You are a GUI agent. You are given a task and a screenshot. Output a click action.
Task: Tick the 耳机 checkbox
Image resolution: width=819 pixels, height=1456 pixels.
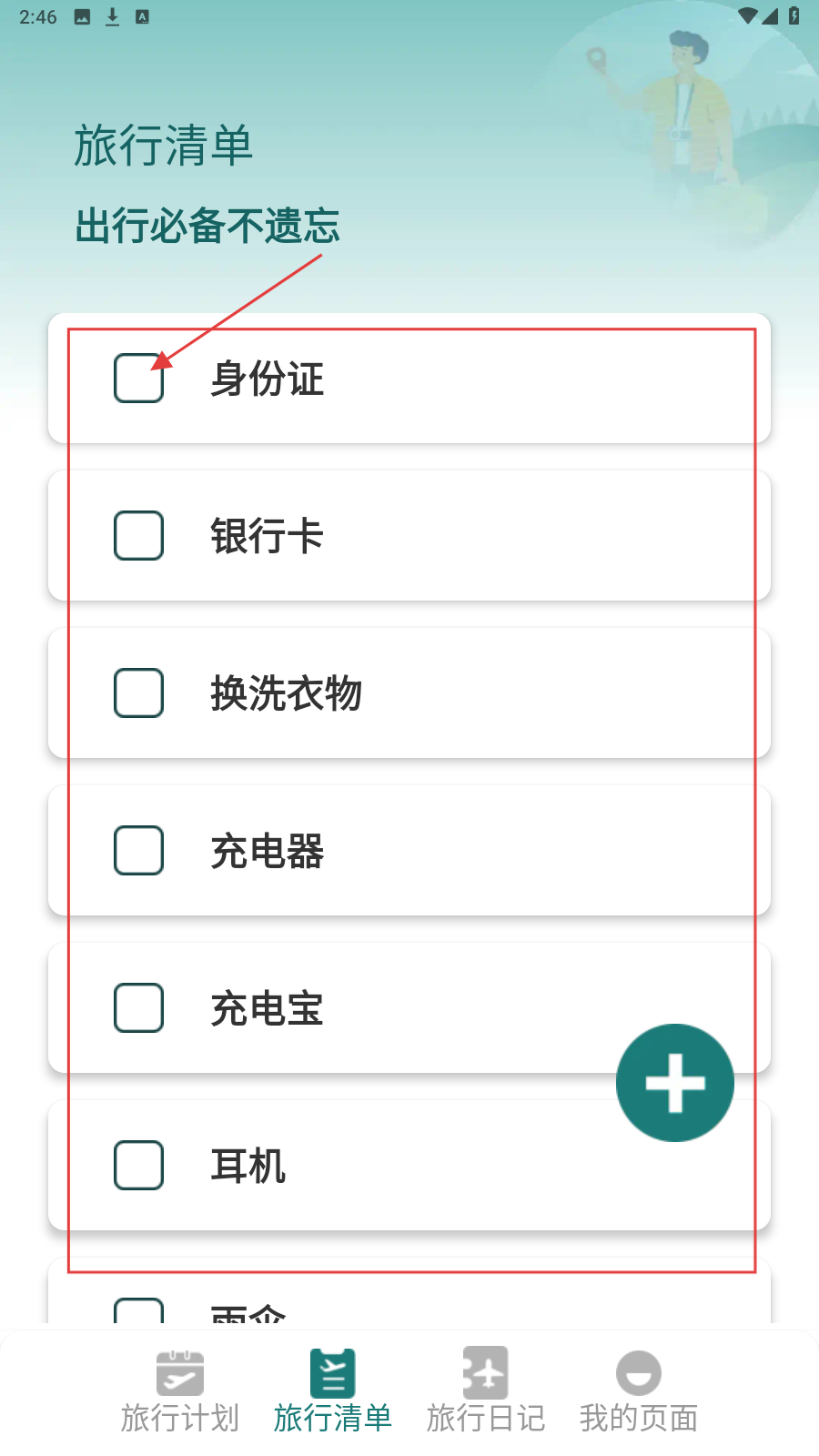138,1165
